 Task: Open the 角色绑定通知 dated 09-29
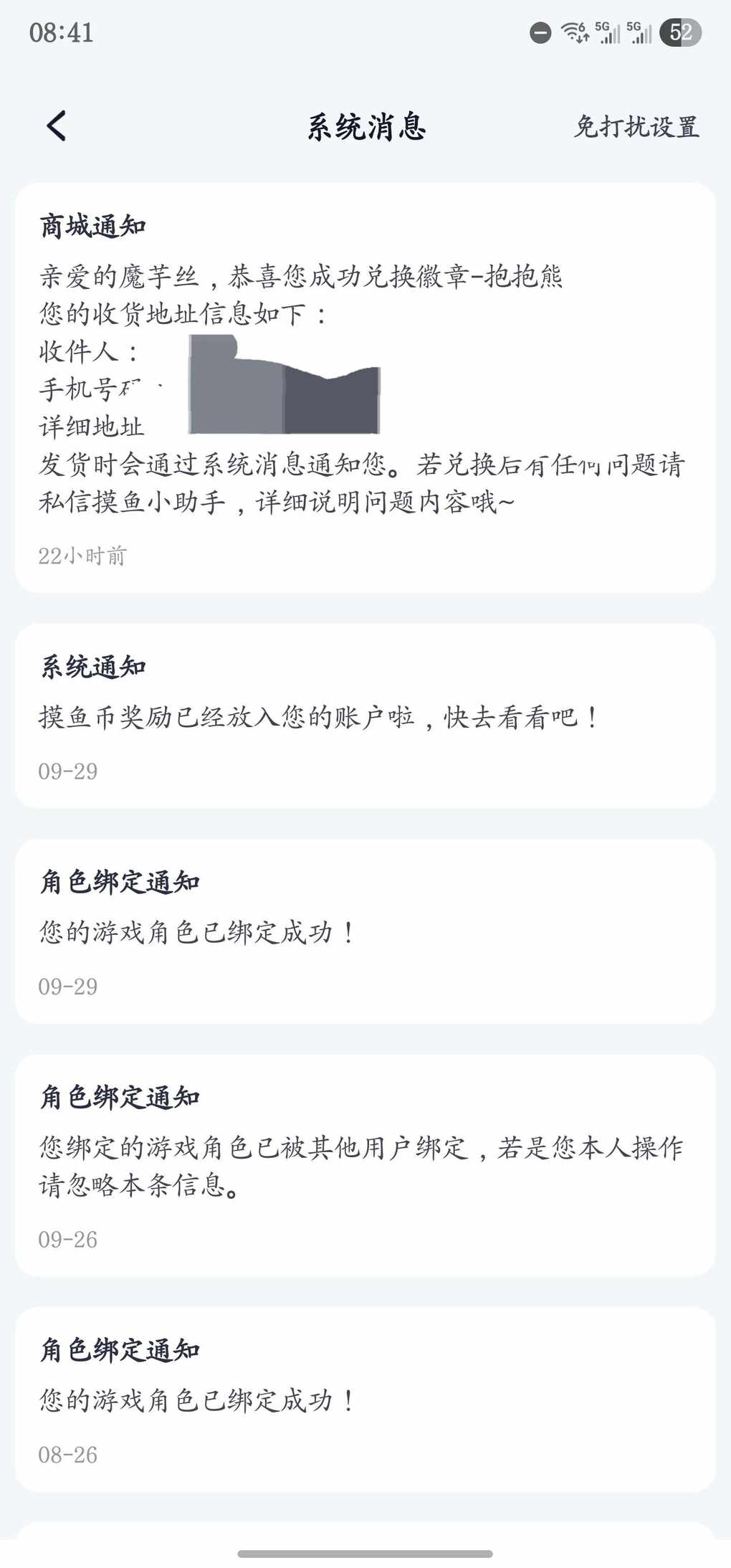coord(365,931)
